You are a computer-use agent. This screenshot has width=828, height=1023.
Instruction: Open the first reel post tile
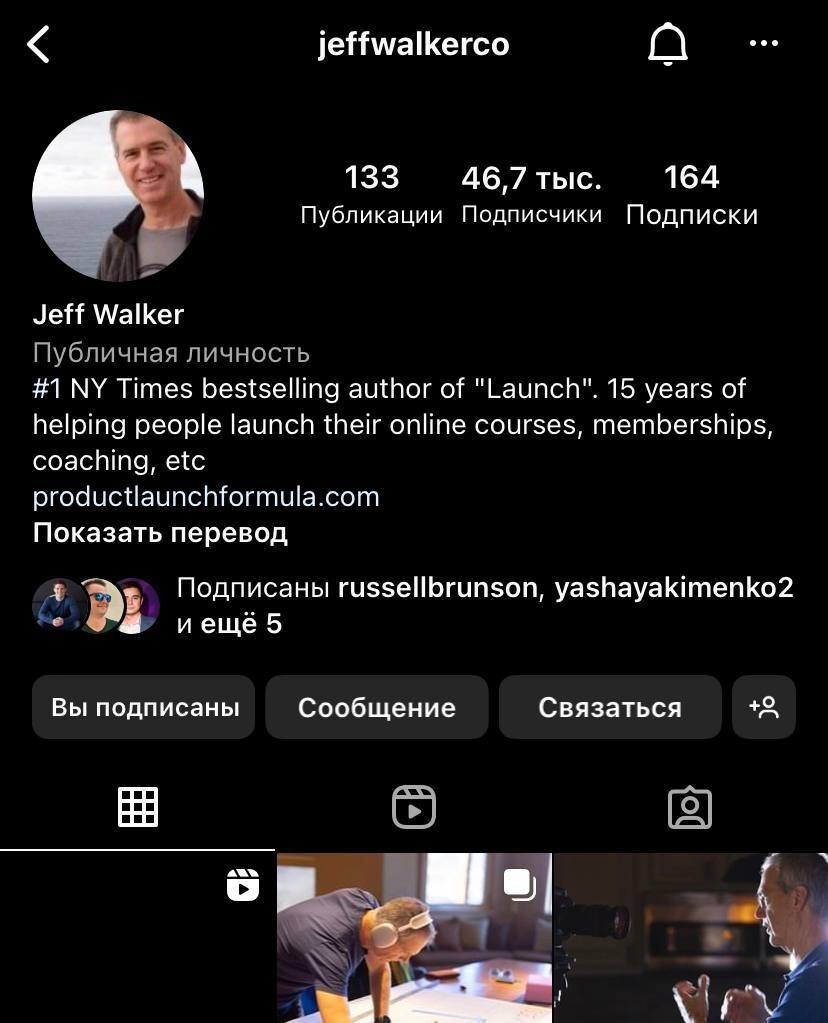tap(137, 938)
